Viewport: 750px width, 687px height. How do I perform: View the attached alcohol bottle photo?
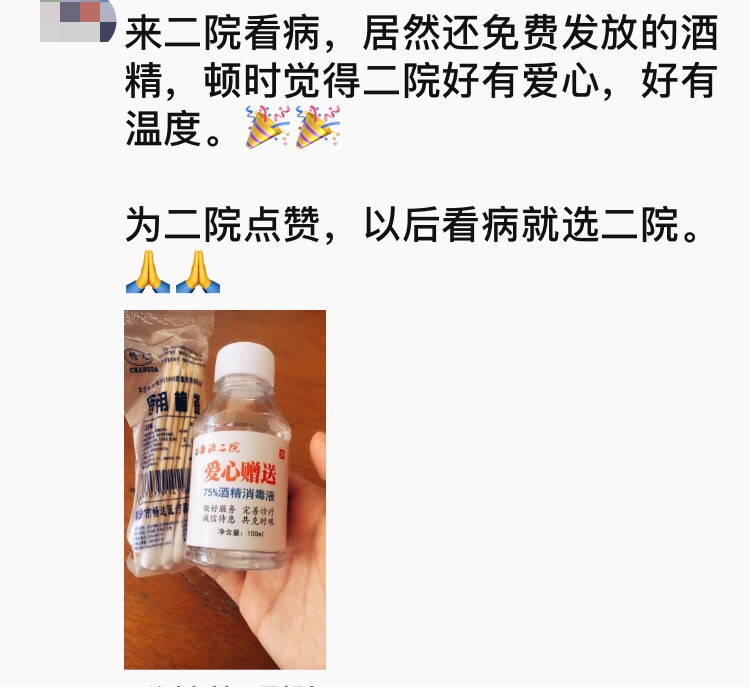225,489
